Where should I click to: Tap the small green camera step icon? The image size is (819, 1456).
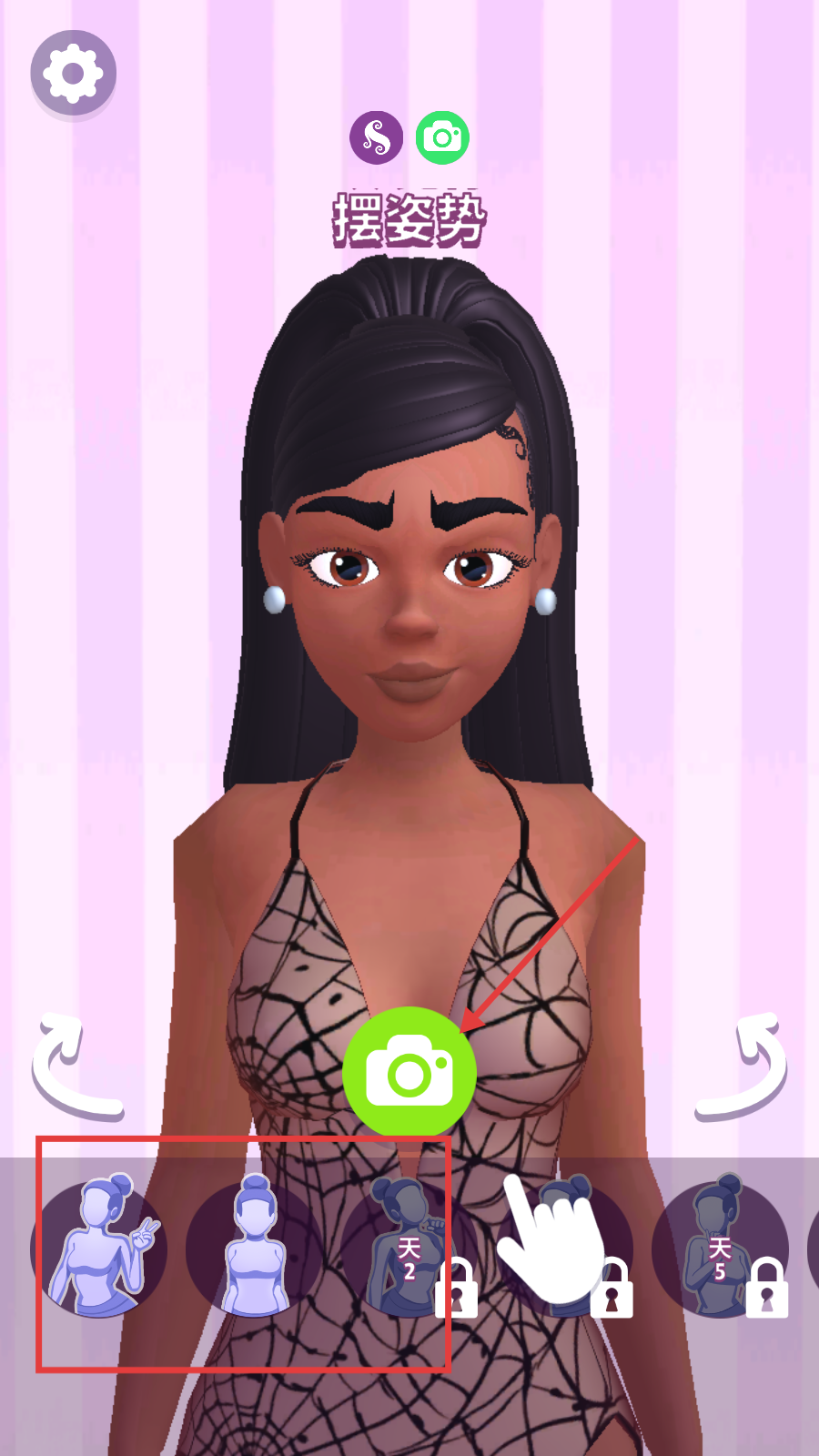(x=442, y=138)
